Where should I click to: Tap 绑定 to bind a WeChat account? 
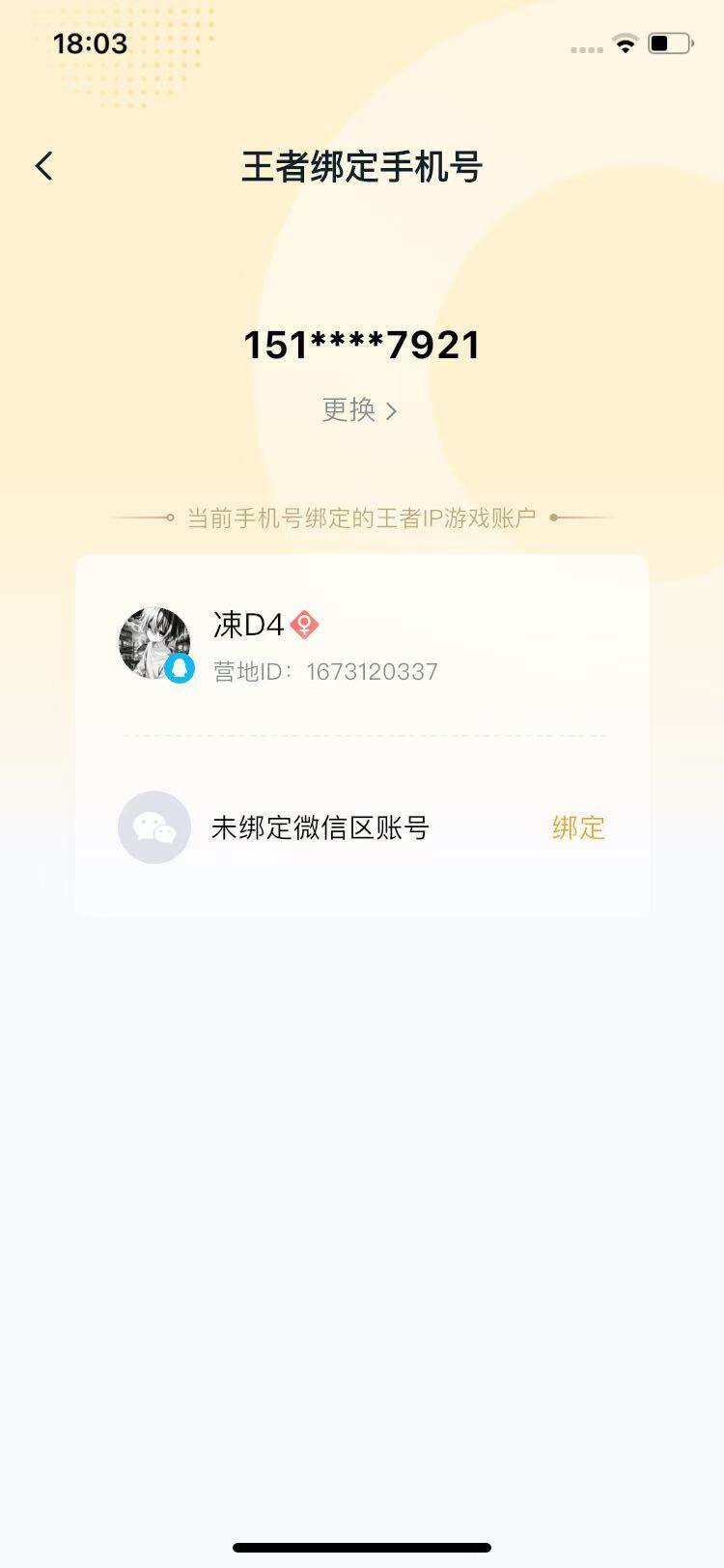576,828
